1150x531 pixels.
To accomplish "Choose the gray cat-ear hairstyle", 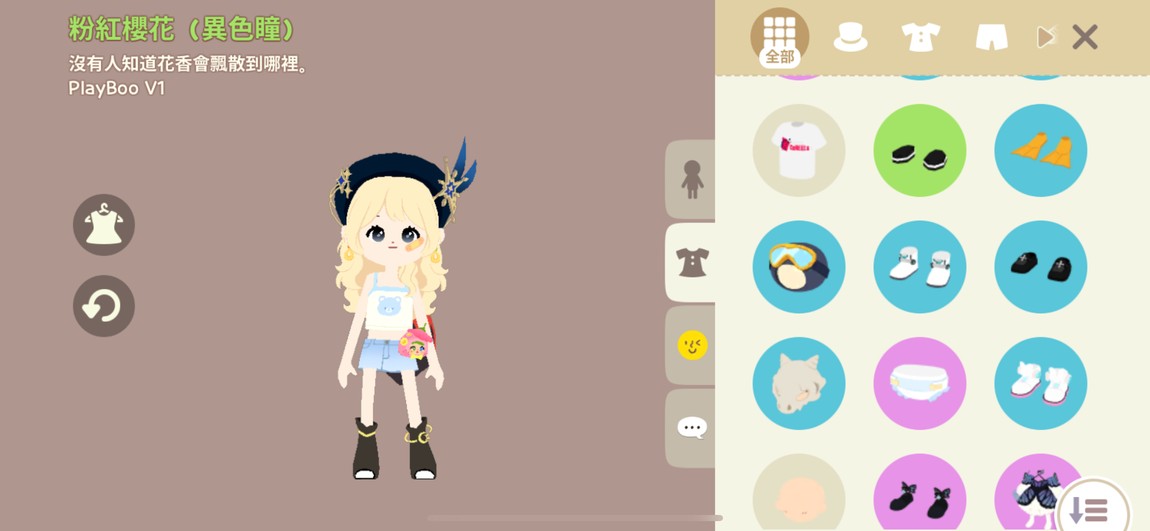I will tap(799, 384).
